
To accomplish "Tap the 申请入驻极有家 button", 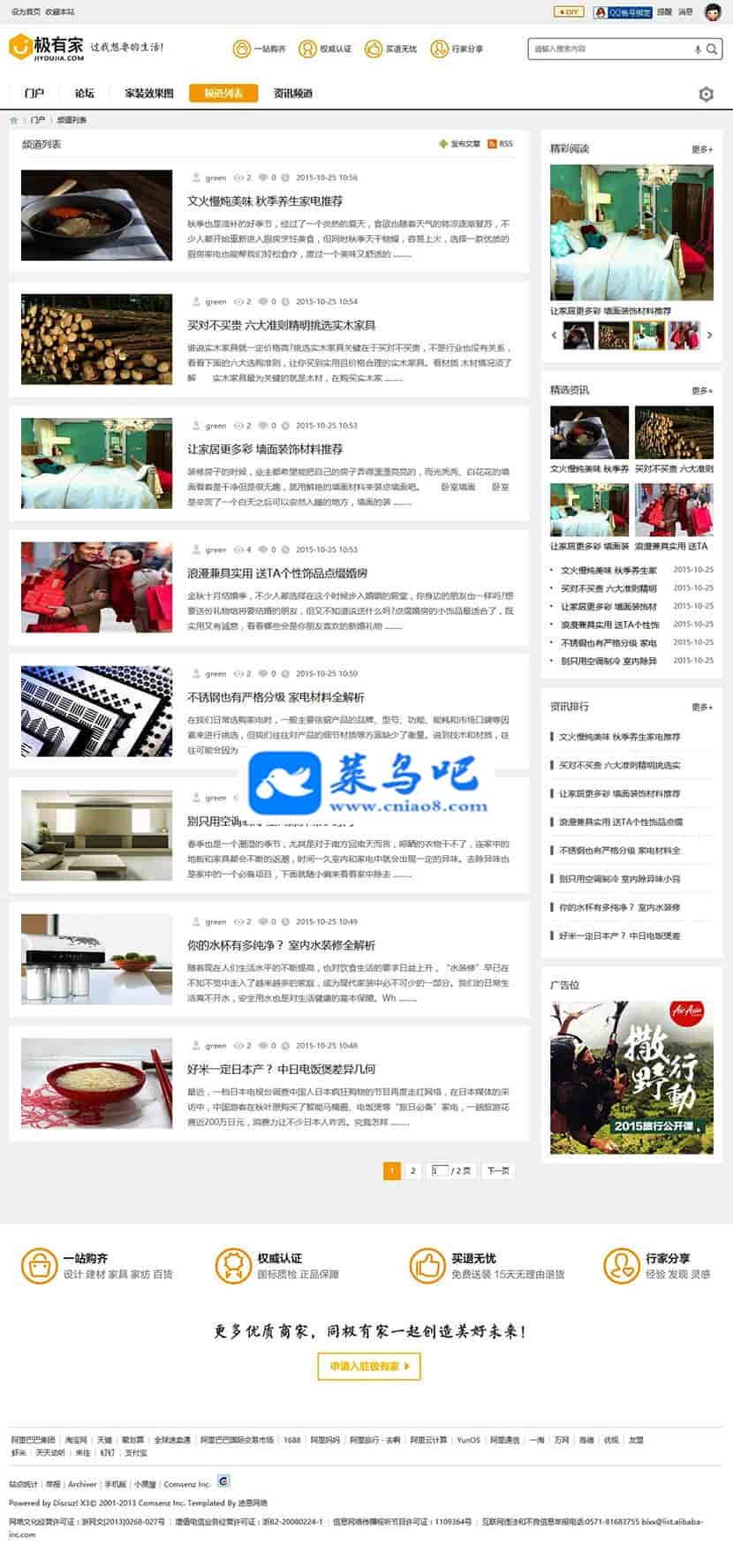I will tap(368, 1366).
